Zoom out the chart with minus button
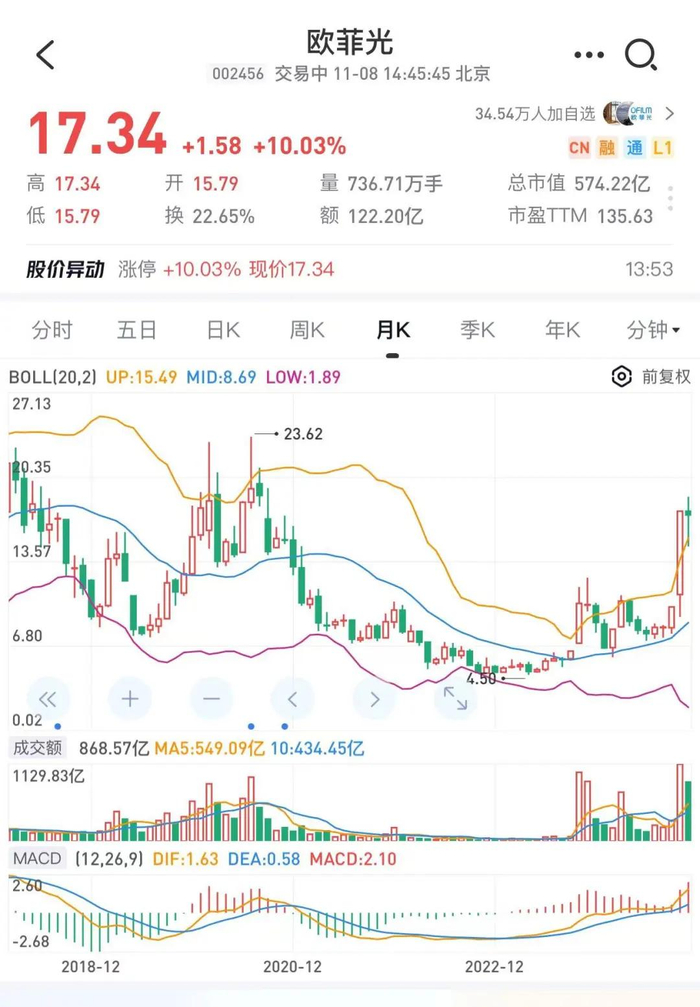The width and height of the screenshot is (700, 1007). coord(211,698)
